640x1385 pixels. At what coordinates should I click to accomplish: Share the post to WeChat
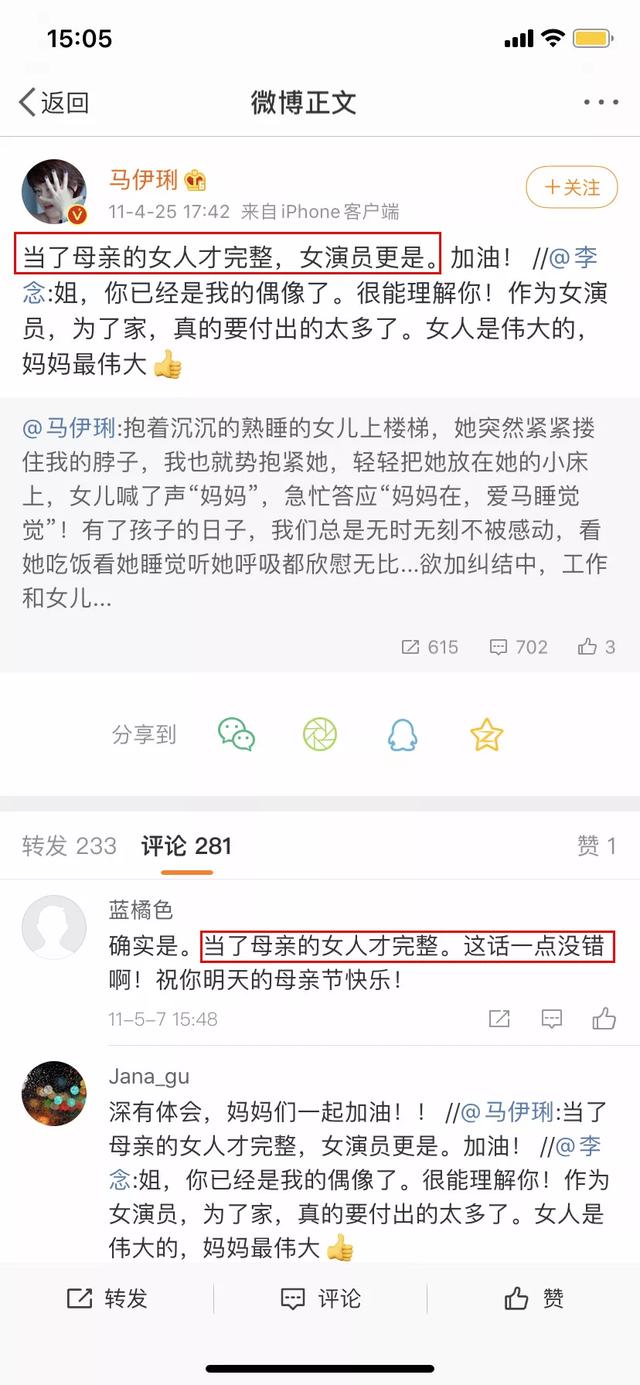(x=237, y=735)
